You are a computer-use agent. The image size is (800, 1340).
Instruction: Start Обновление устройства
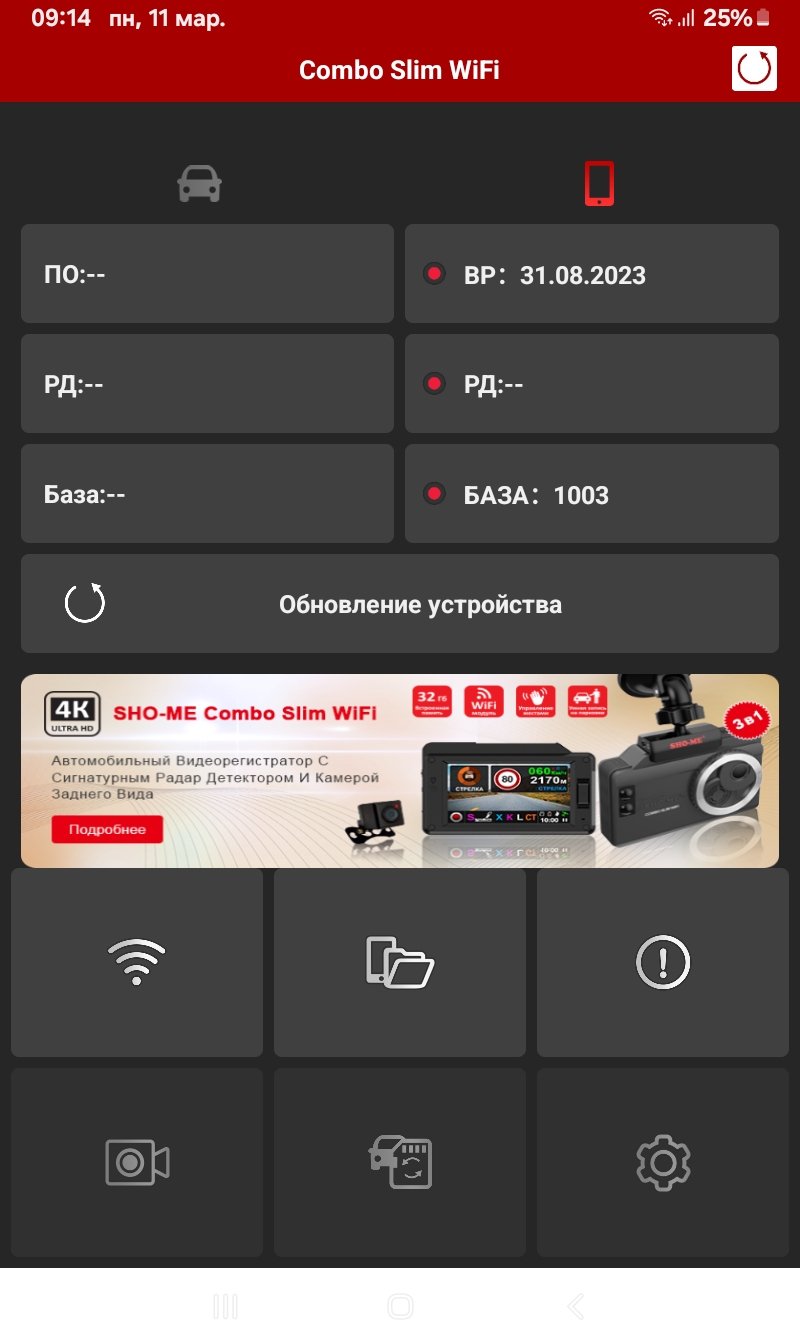[x=400, y=604]
